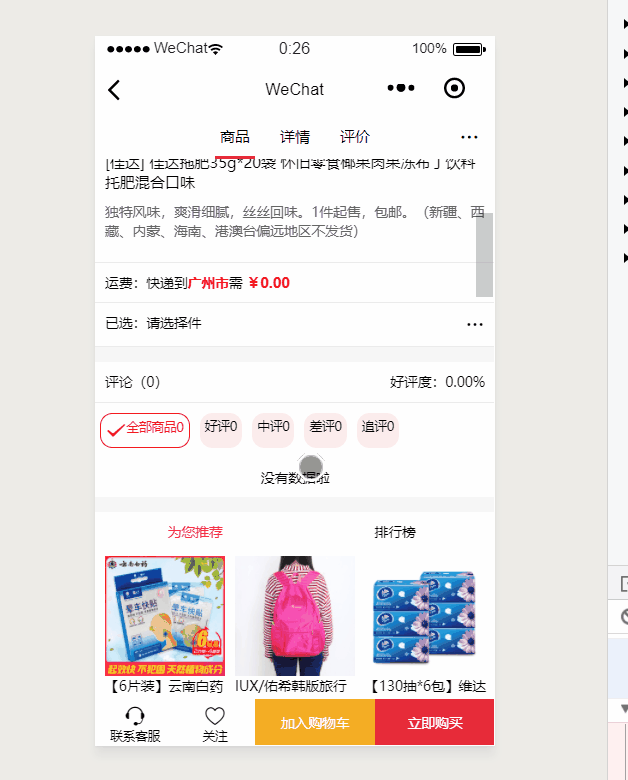
Task: Open the overflow dots beside the tabs
Action: click(469, 137)
